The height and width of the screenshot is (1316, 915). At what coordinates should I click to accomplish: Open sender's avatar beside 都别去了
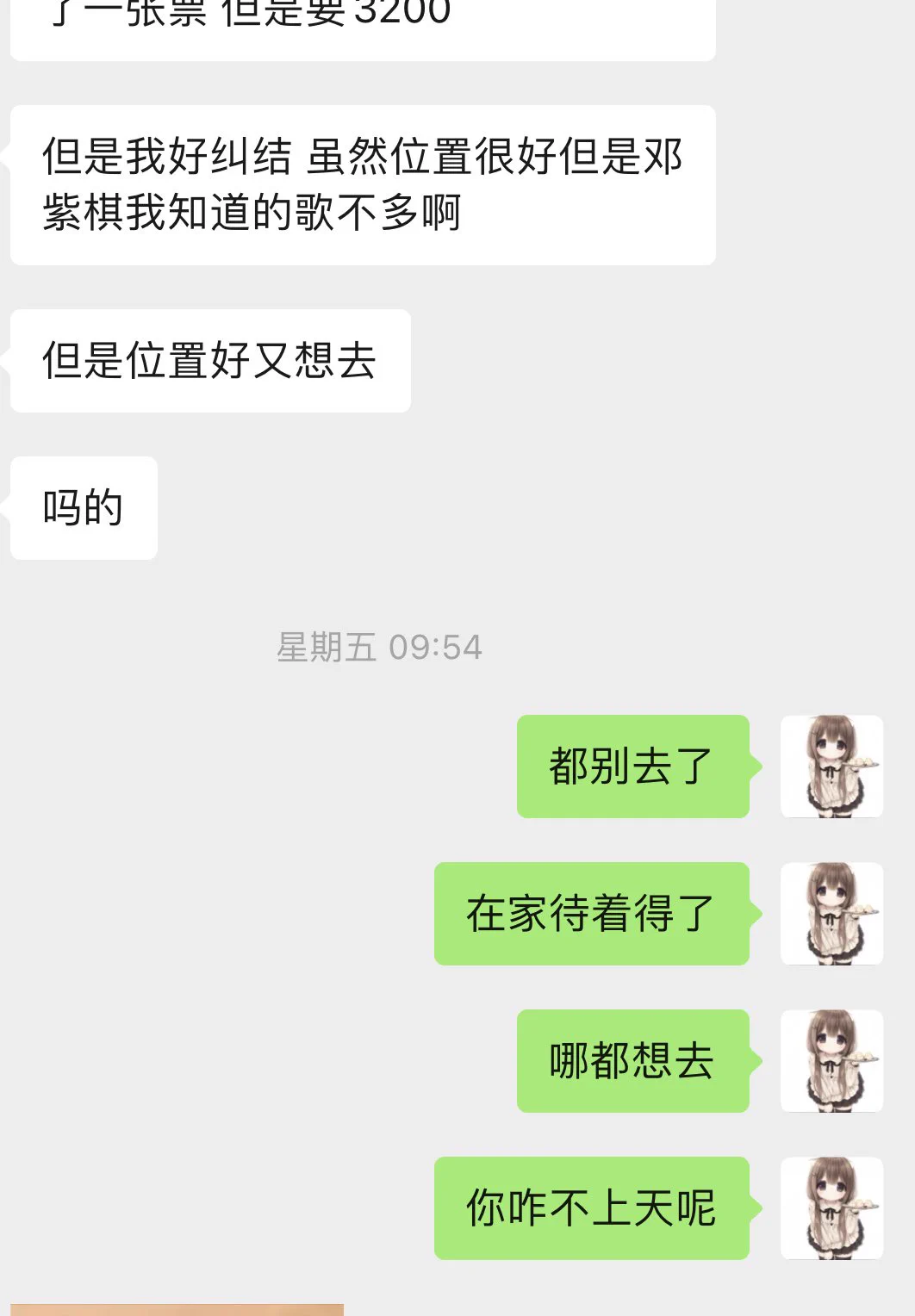pyautogui.click(x=831, y=766)
